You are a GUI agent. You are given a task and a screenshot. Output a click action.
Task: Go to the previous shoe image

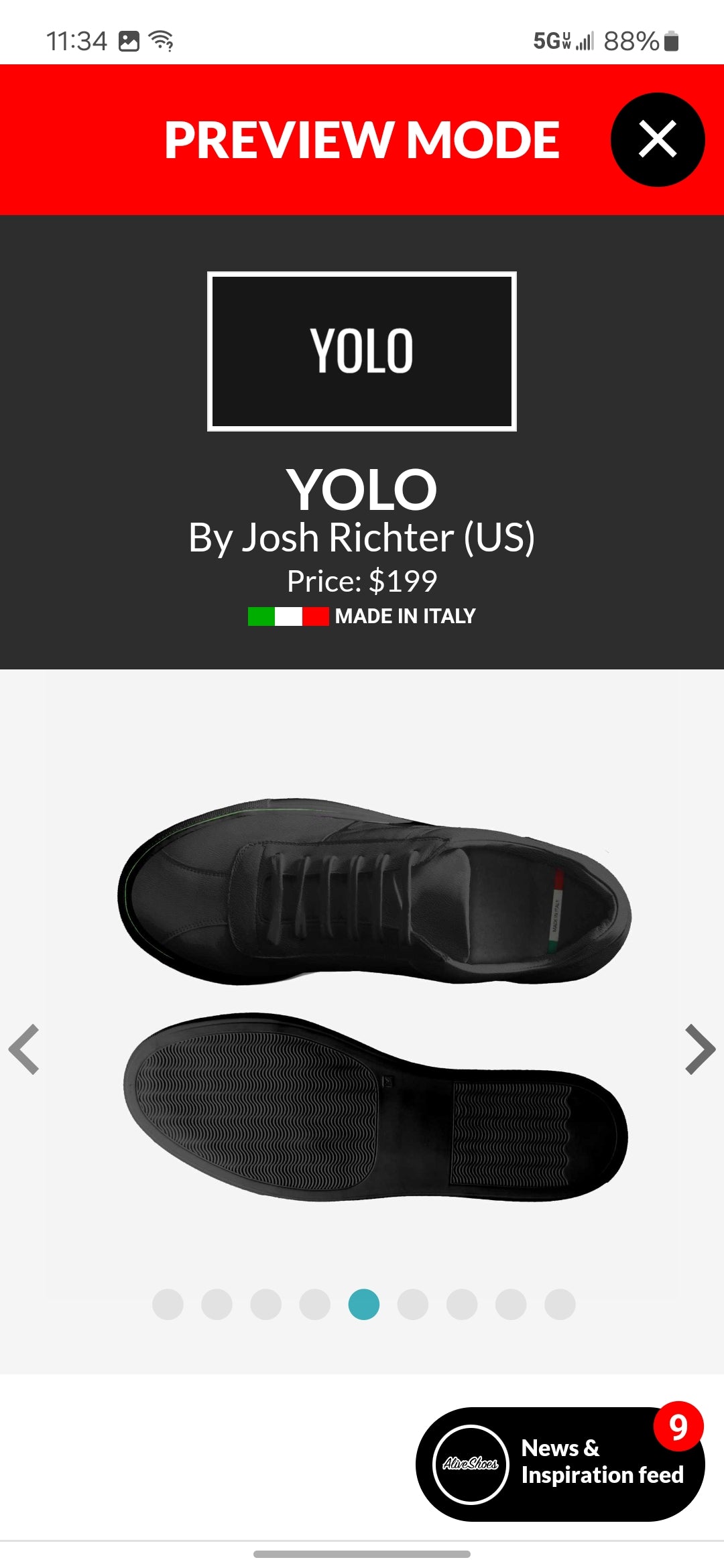click(25, 1049)
